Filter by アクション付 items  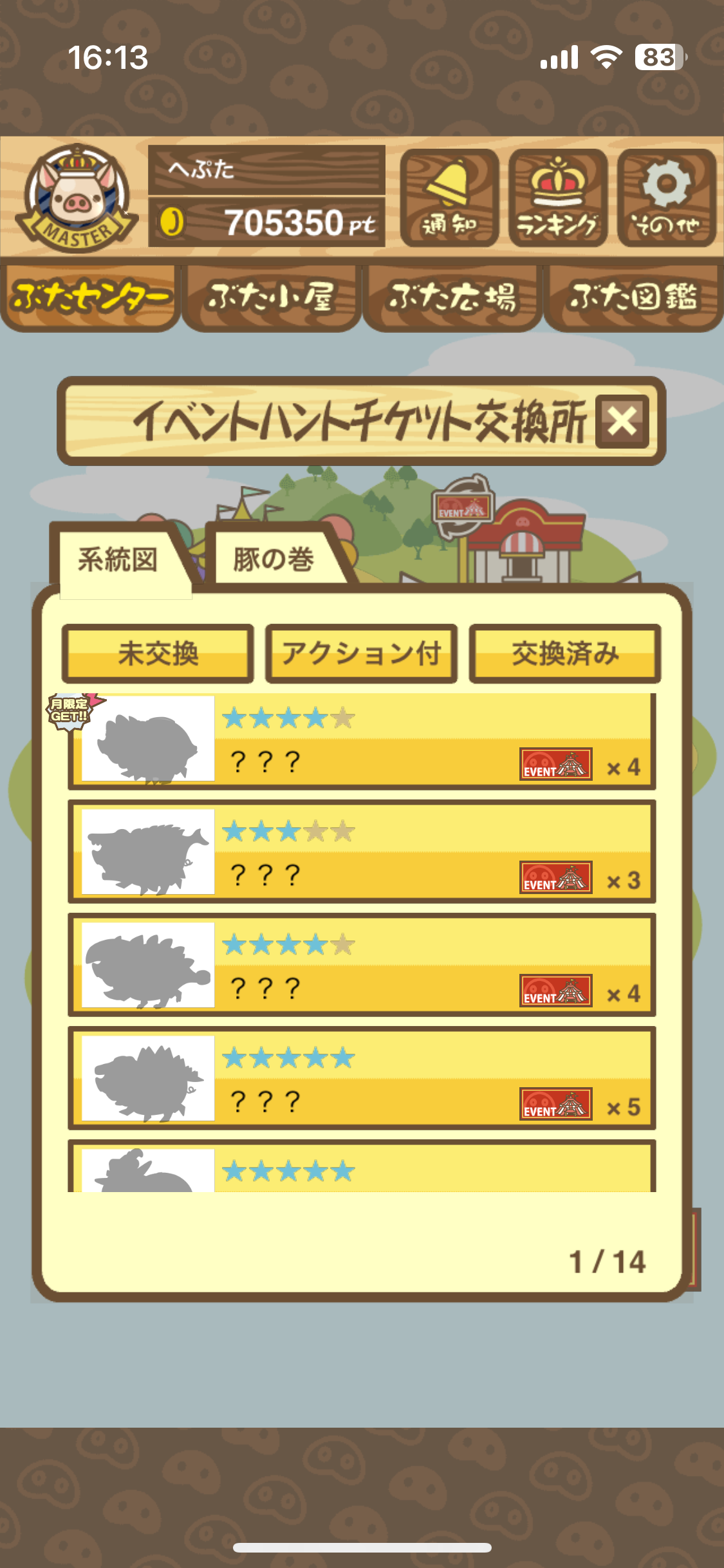pos(361,654)
